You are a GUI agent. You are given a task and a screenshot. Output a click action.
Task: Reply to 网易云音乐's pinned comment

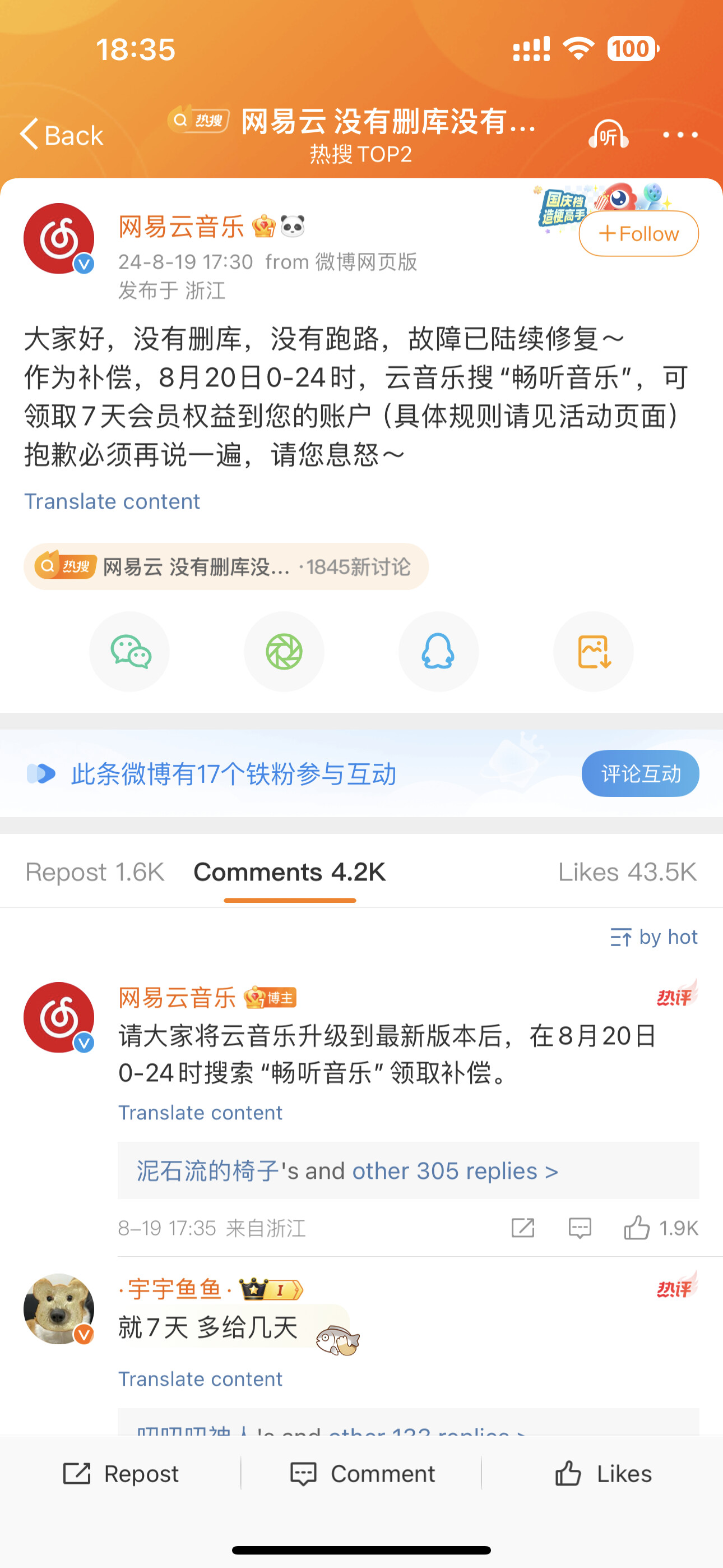[580, 1228]
